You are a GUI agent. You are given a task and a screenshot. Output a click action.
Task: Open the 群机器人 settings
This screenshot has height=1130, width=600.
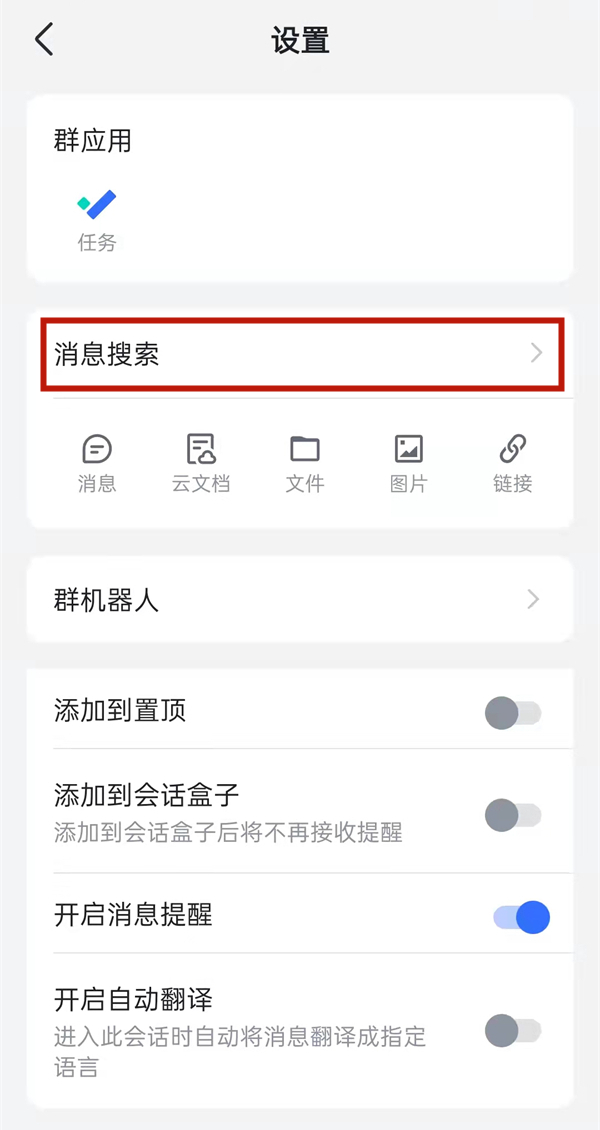click(300, 600)
